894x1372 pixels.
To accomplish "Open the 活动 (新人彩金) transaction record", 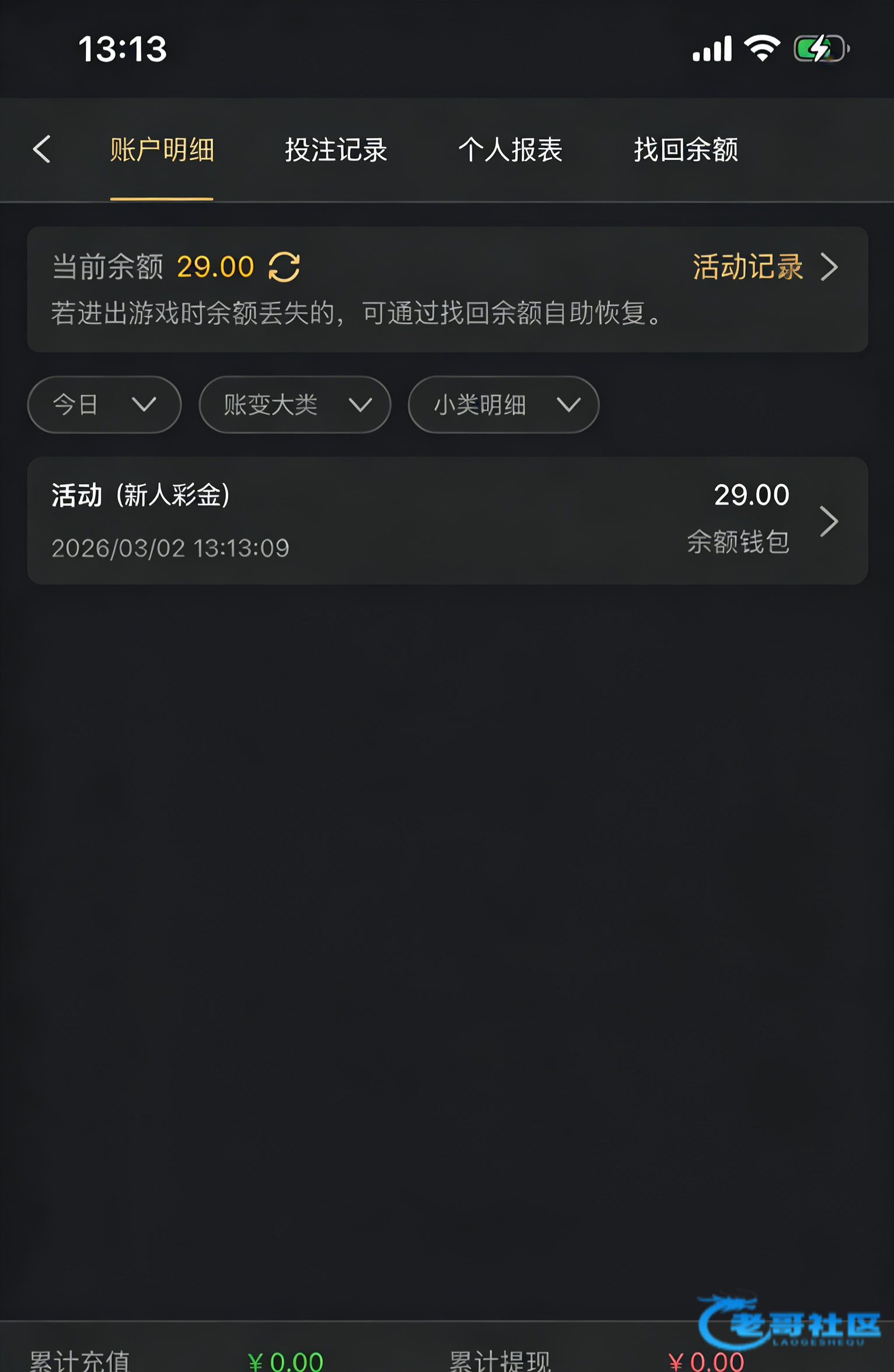I will (447, 520).
